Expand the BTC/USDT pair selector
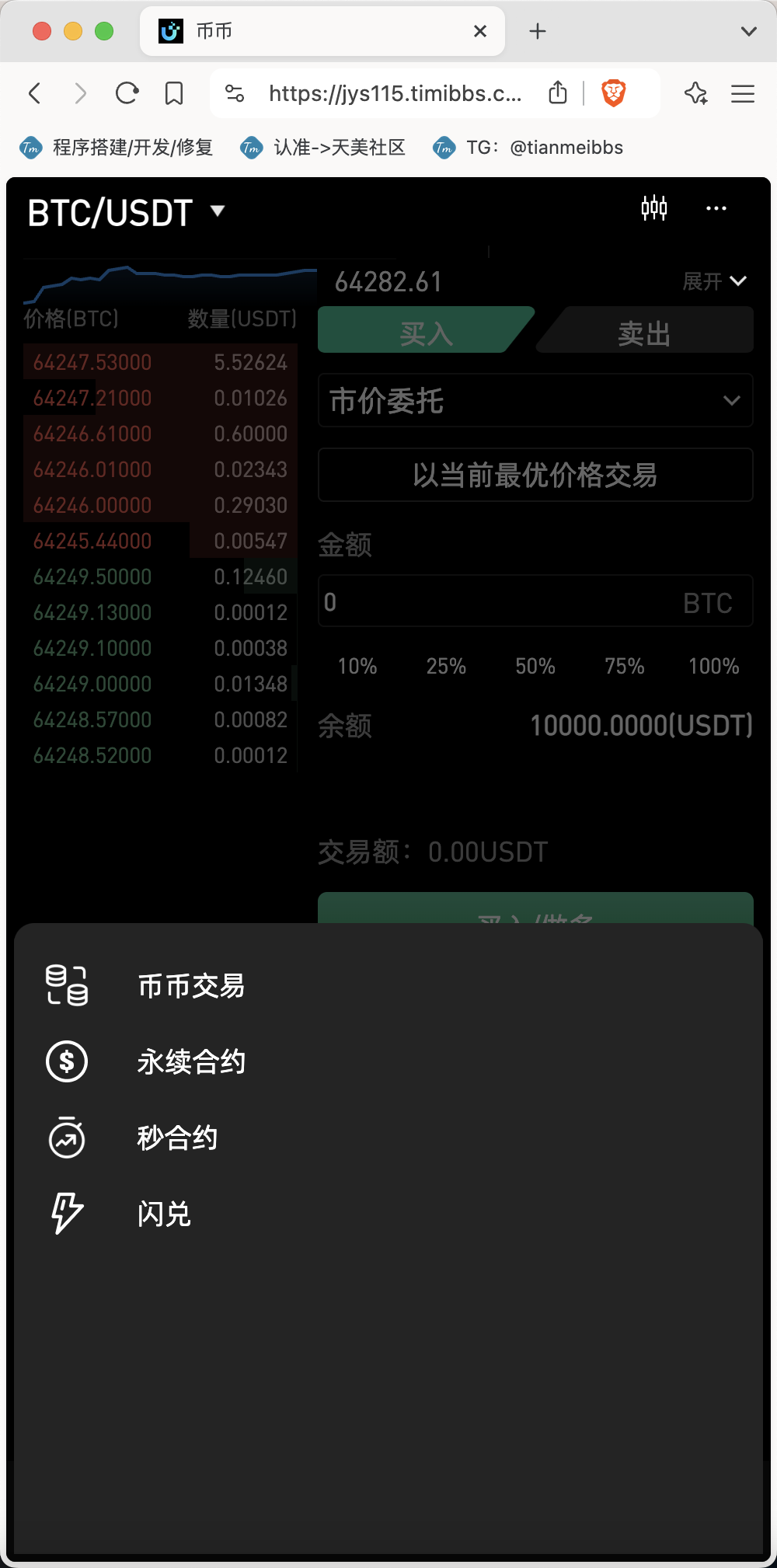Viewport: 777px width, 1568px height. (x=126, y=212)
